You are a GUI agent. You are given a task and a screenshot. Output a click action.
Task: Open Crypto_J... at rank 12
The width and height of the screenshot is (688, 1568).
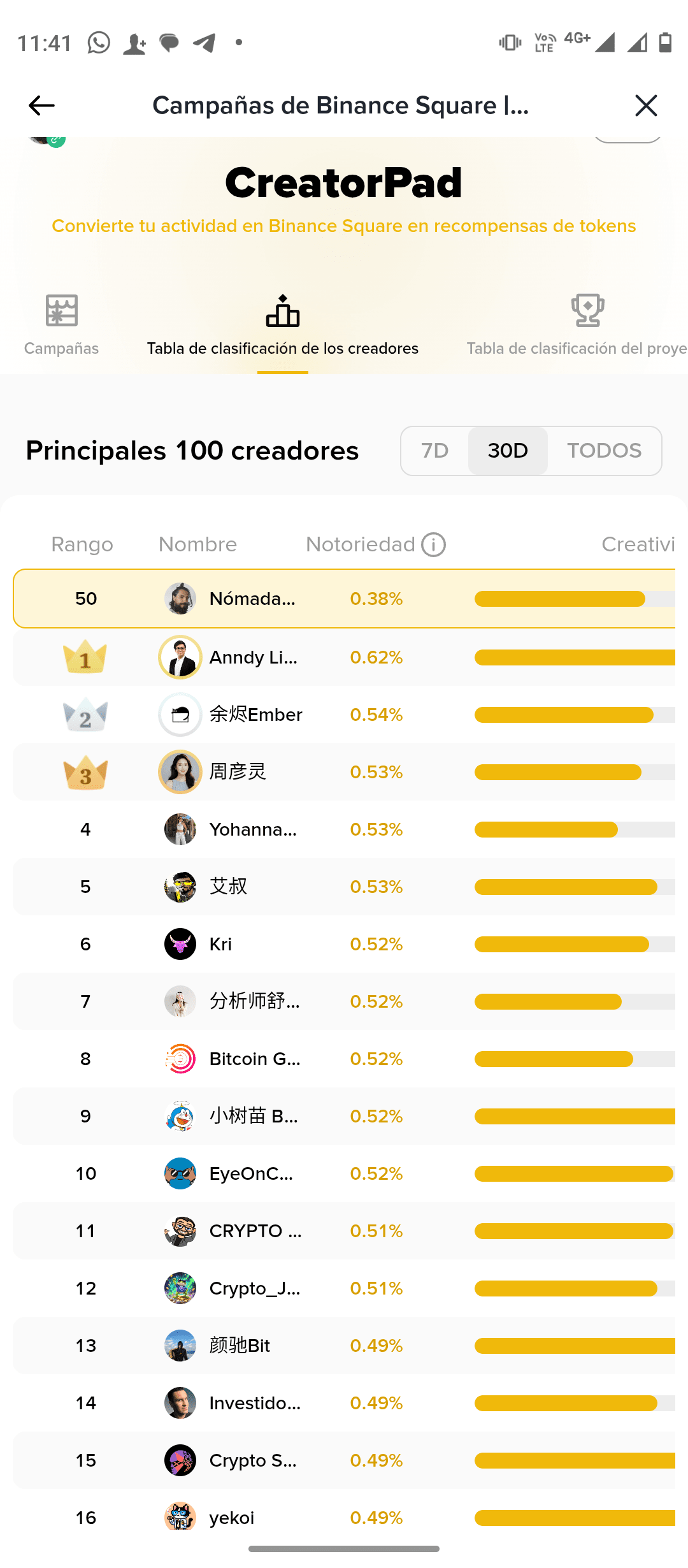click(x=344, y=1288)
